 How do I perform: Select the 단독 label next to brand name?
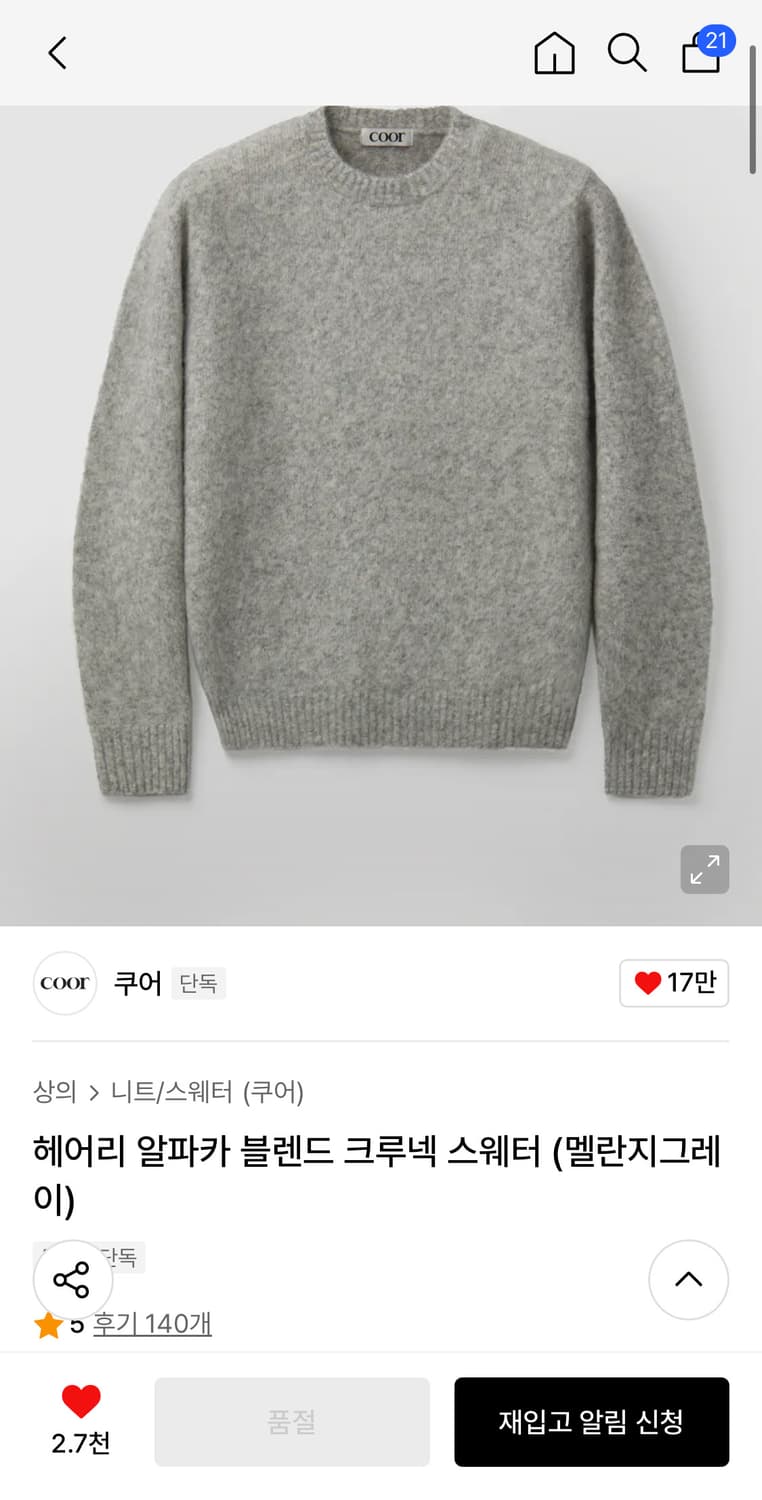pos(198,984)
